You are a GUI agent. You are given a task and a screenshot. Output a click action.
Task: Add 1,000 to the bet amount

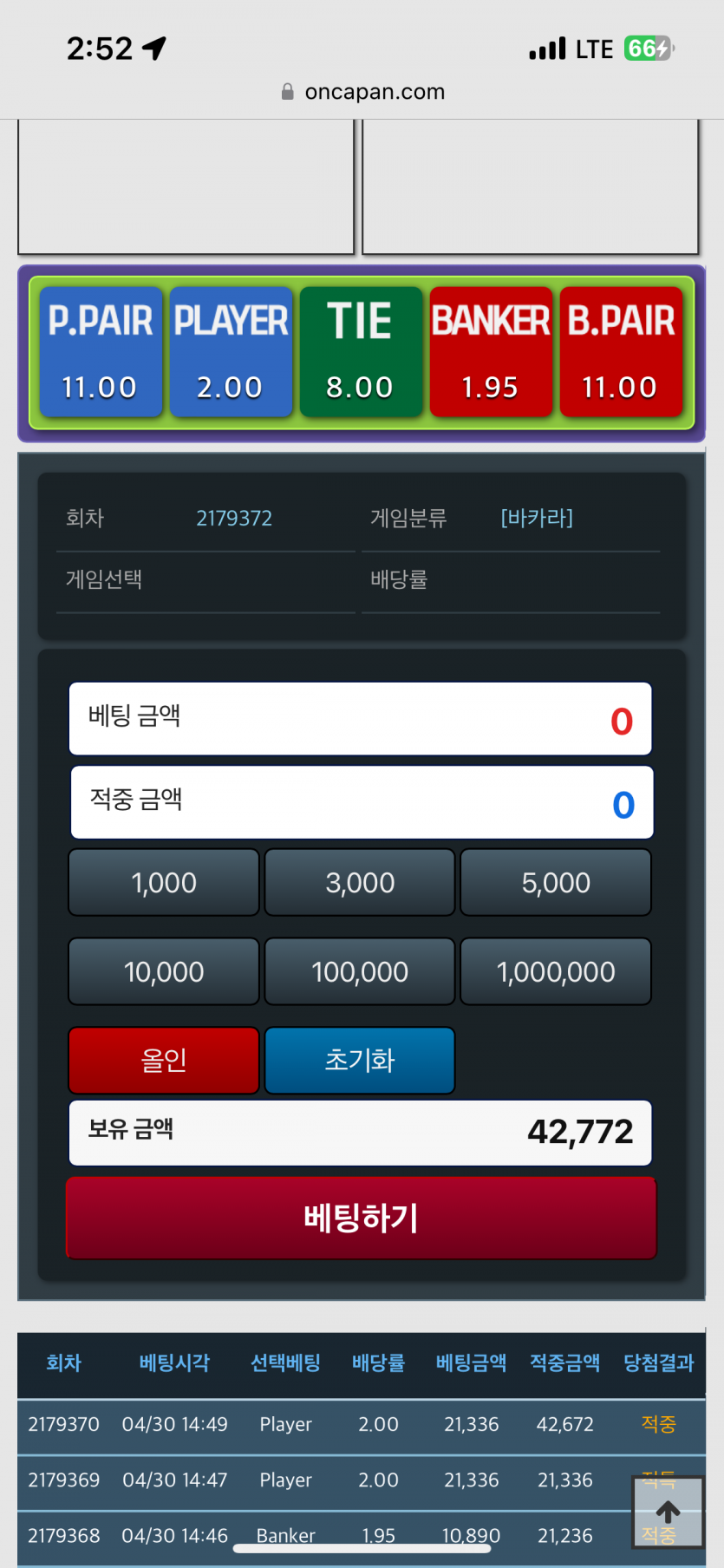pos(164,883)
